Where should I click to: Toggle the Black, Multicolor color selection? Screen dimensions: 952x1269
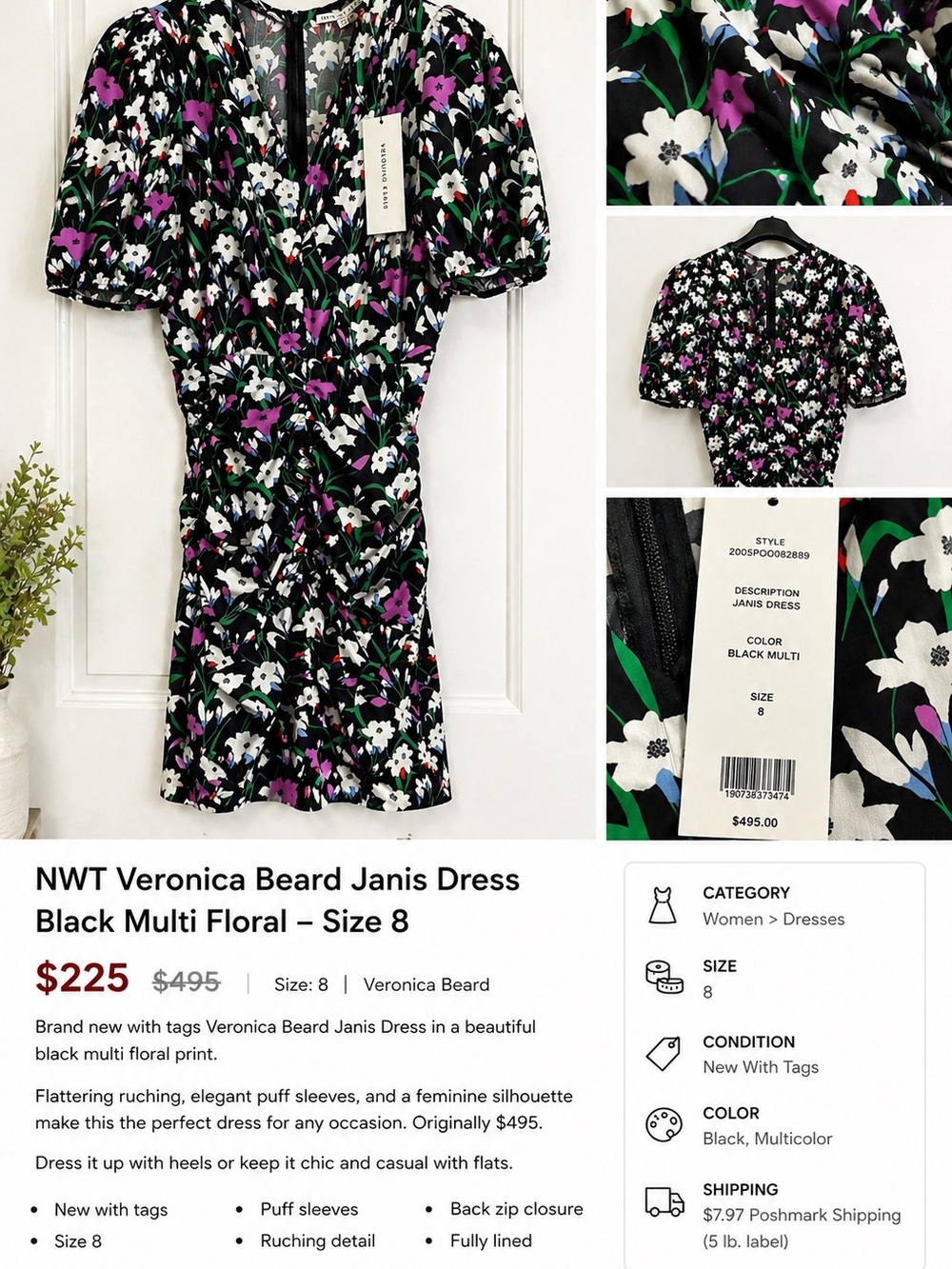click(x=767, y=1139)
